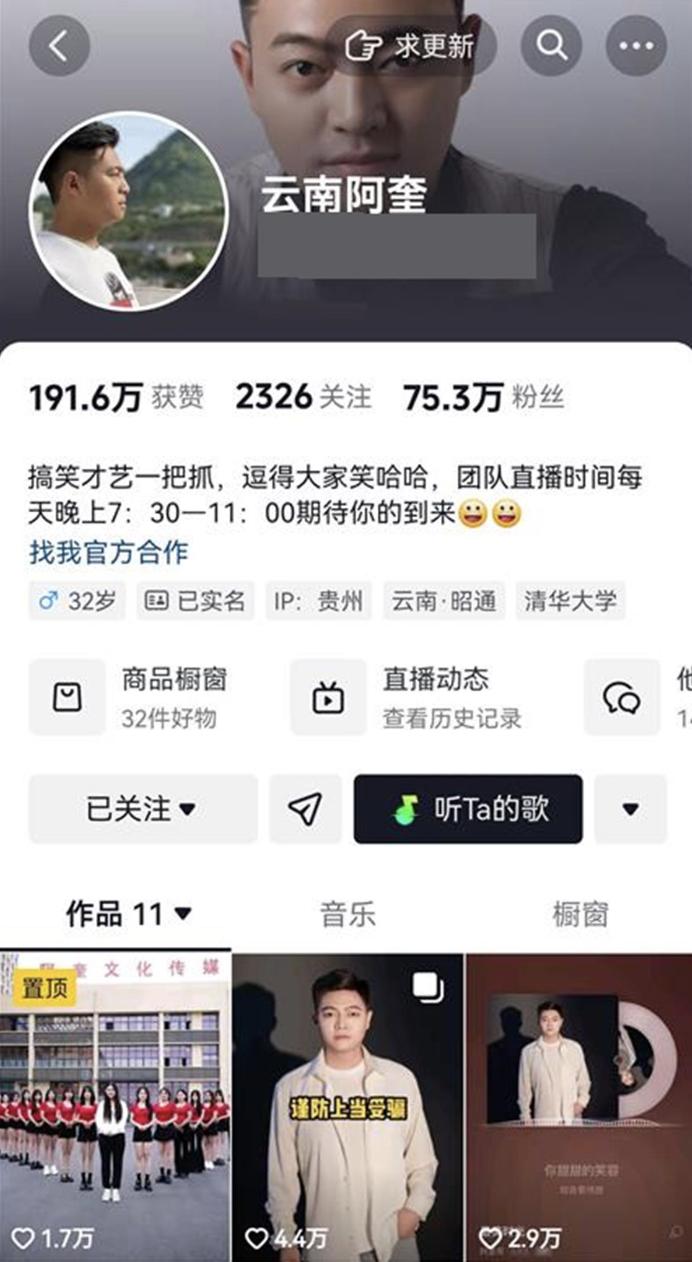Tap the 已关注 follow status button
Viewport: 692px width, 1262px height.
(142, 809)
